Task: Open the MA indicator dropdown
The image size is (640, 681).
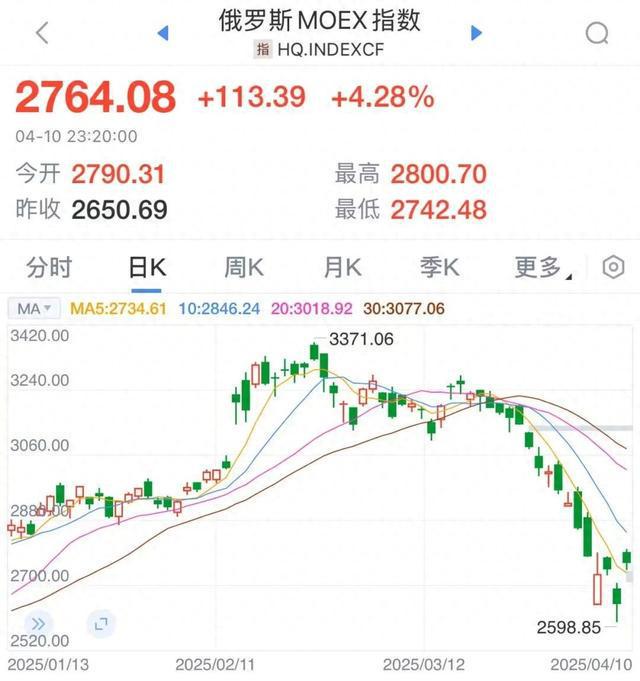Action: click(x=35, y=308)
